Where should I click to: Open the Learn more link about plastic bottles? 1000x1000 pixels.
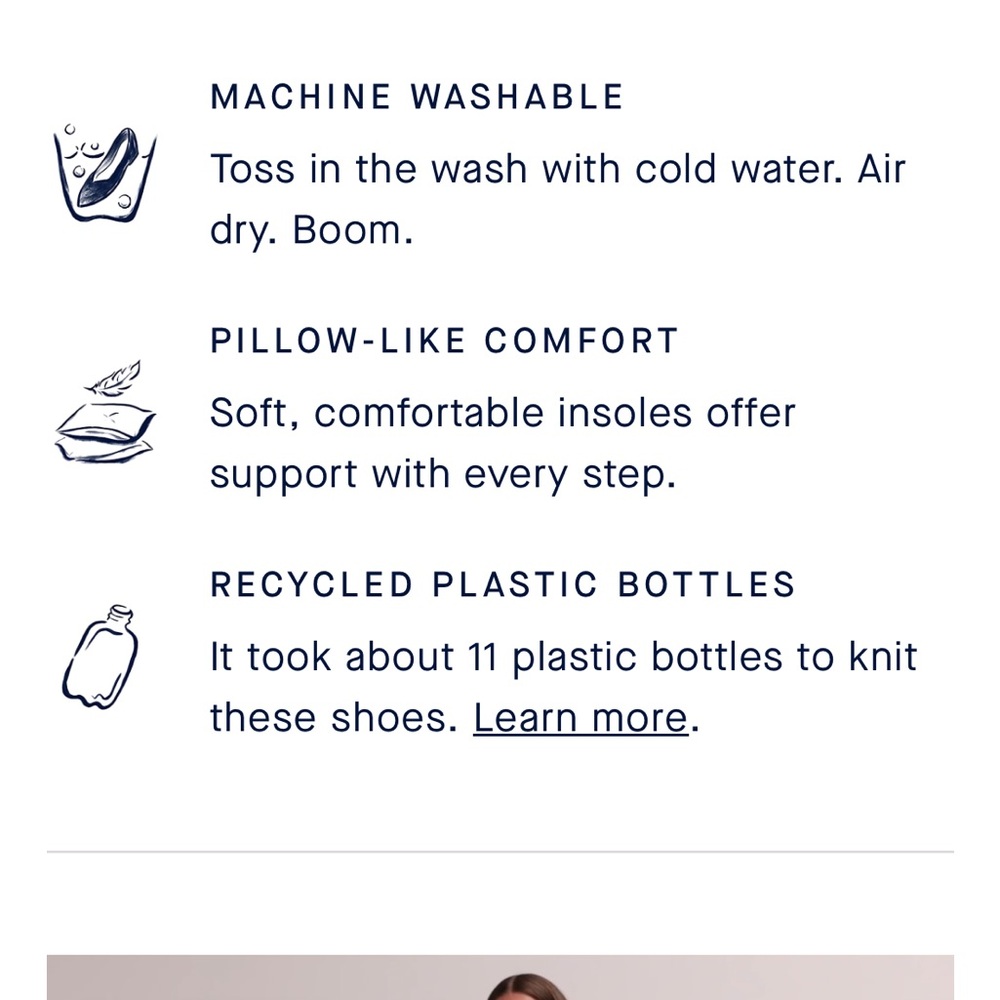(581, 718)
